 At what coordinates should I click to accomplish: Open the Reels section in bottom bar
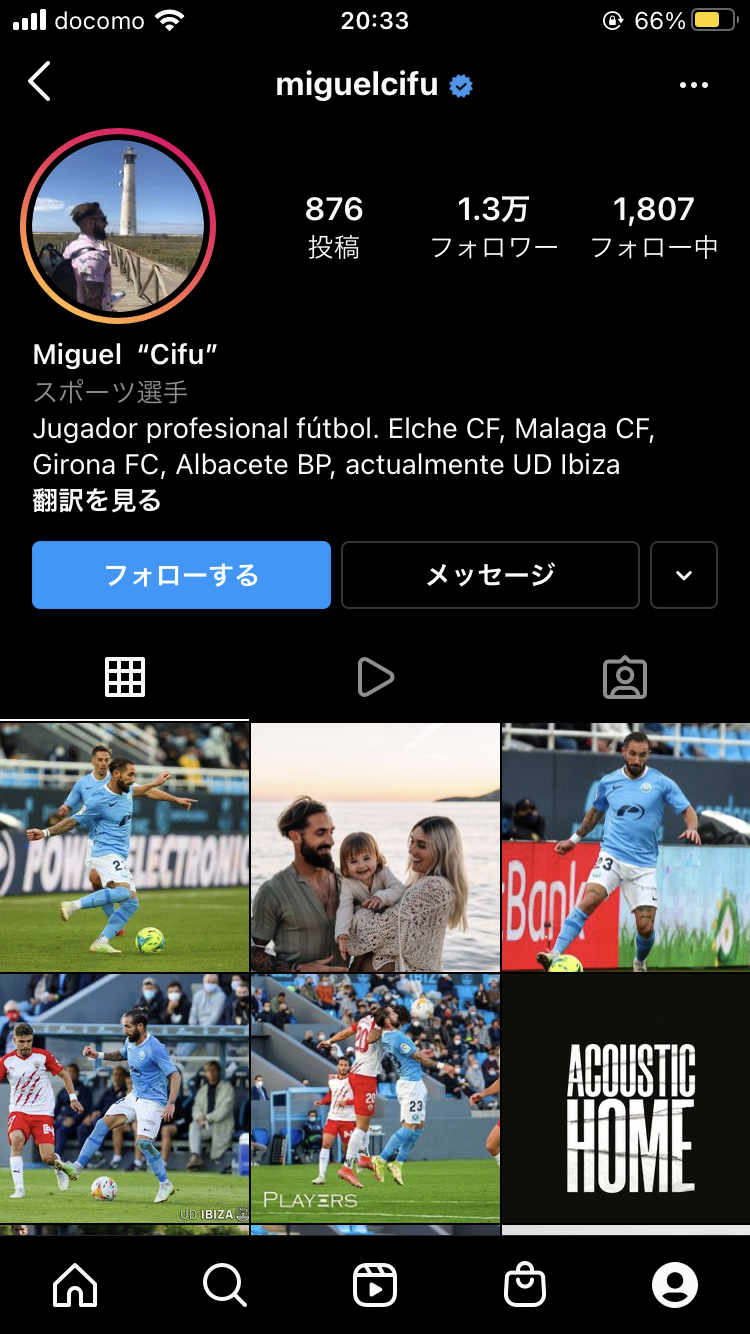[375, 1285]
